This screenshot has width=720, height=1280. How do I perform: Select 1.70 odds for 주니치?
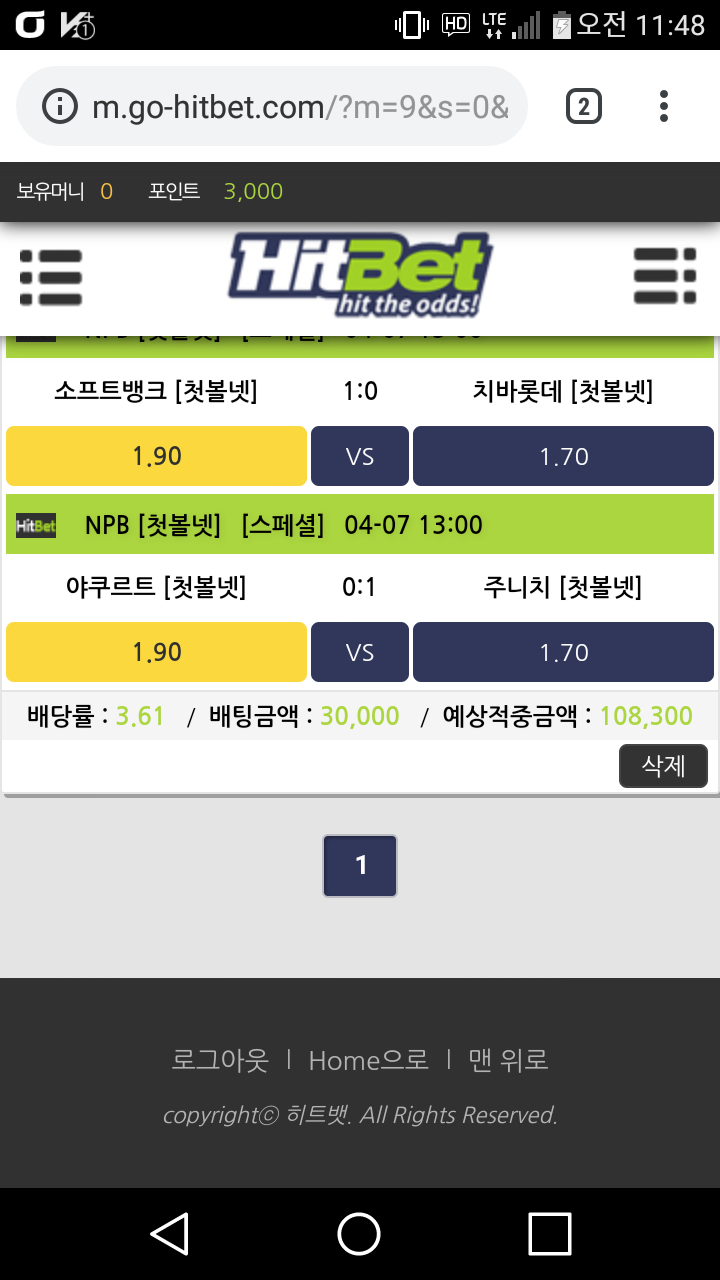563,652
